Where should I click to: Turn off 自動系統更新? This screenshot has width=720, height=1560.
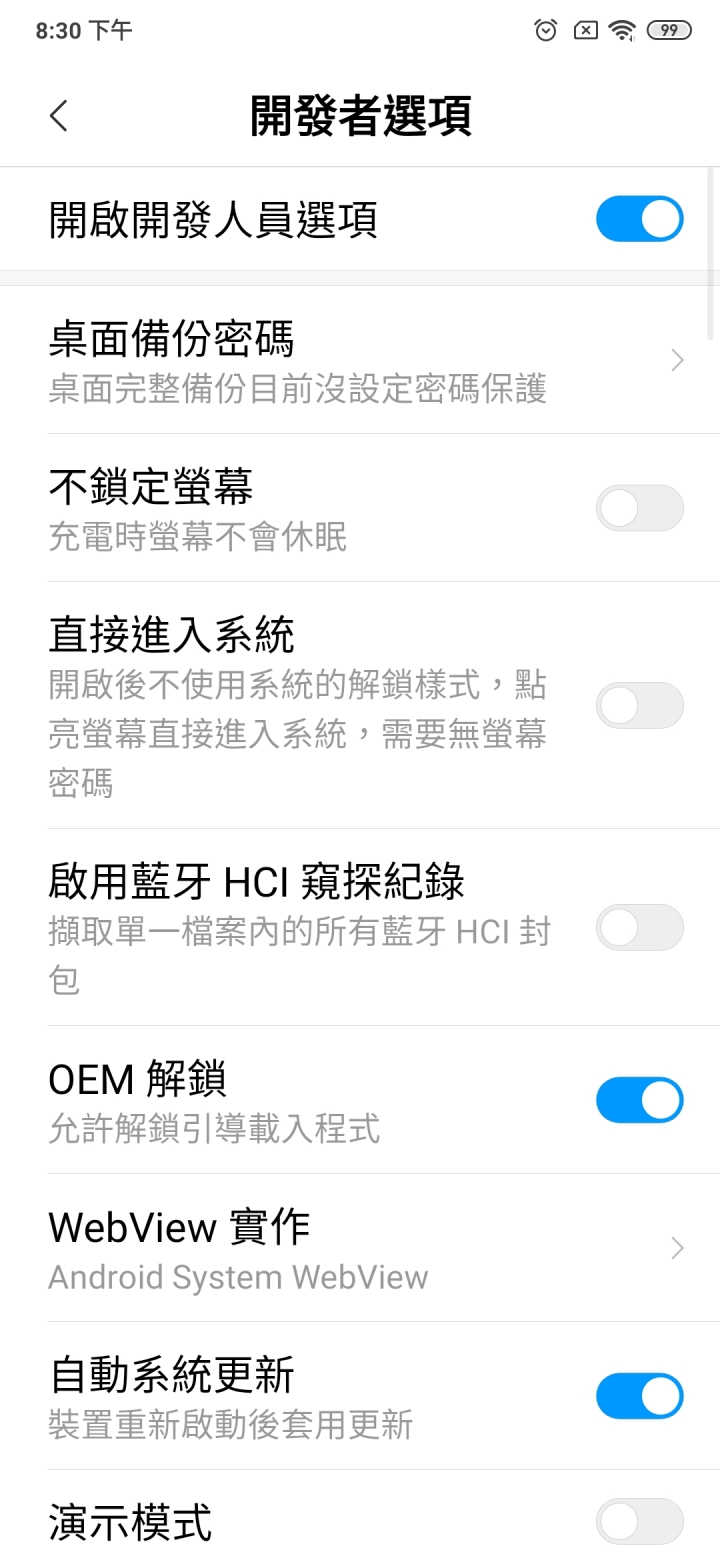tap(640, 1396)
